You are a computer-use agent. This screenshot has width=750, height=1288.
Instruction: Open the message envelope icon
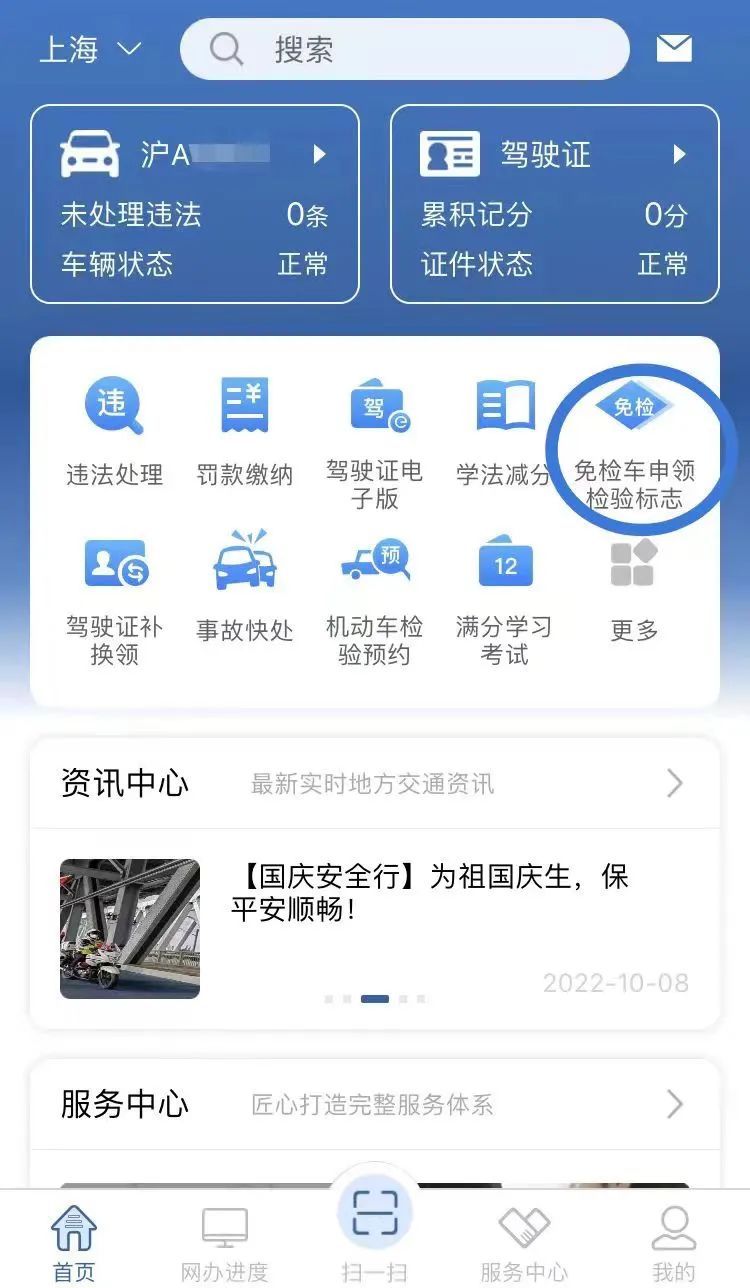point(675,47)
